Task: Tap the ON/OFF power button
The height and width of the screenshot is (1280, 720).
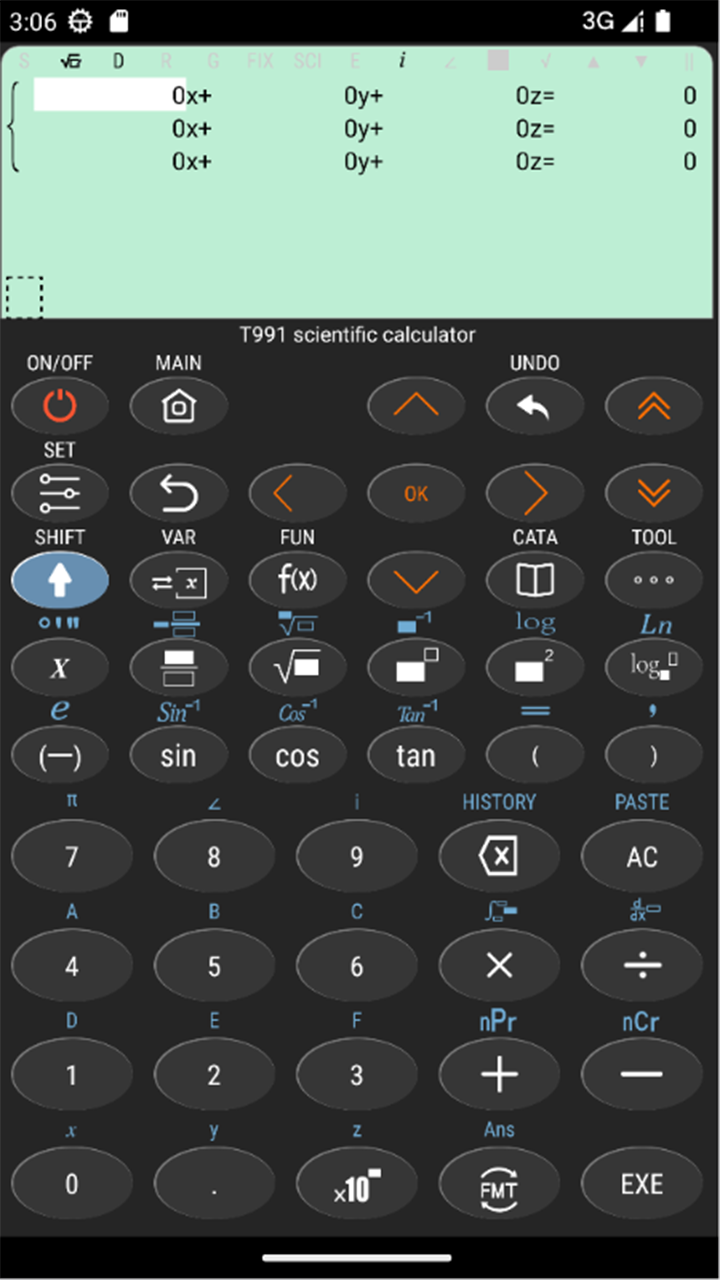Action: point(60,406)
